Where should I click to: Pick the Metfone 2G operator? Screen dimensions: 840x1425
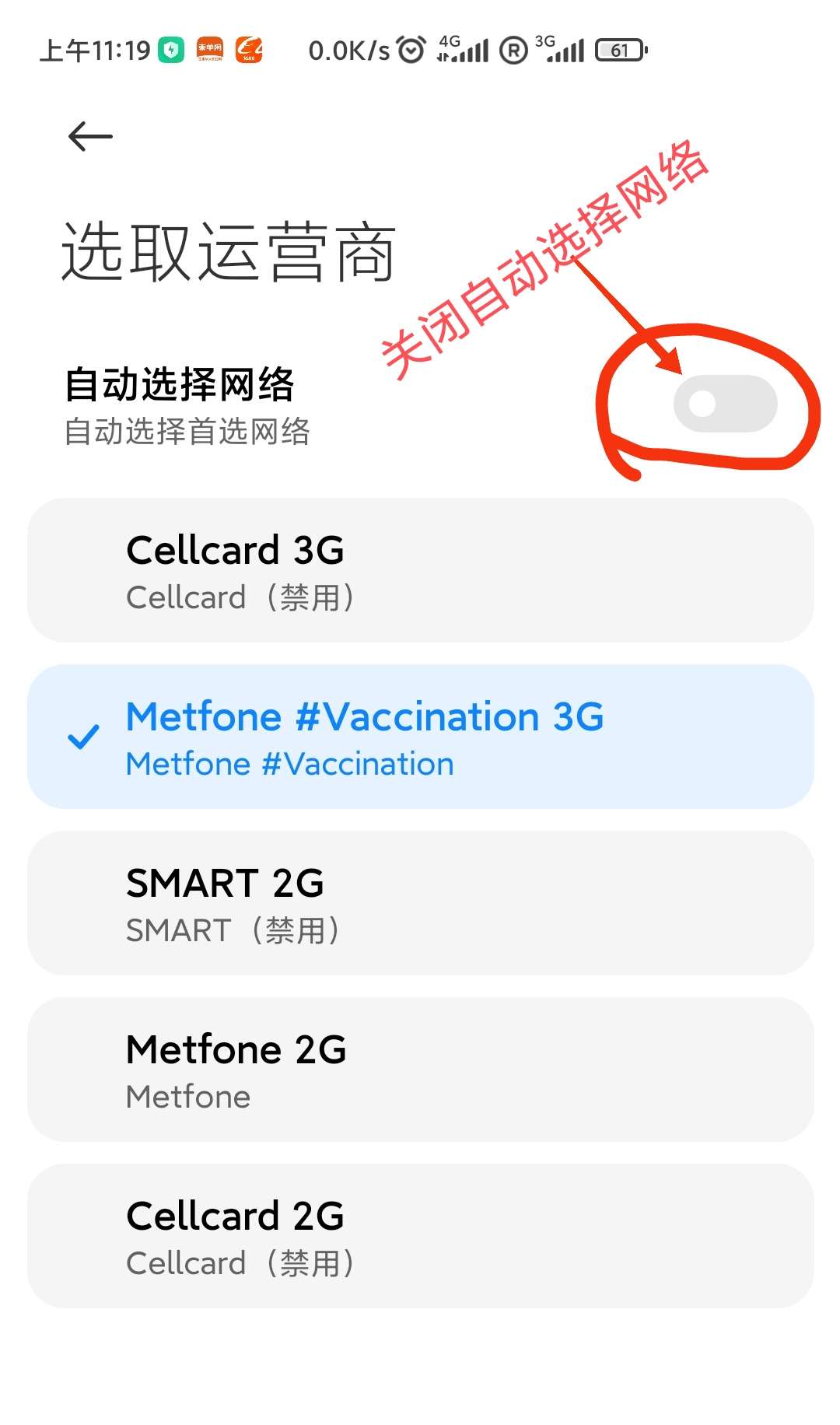(420, 1070)
